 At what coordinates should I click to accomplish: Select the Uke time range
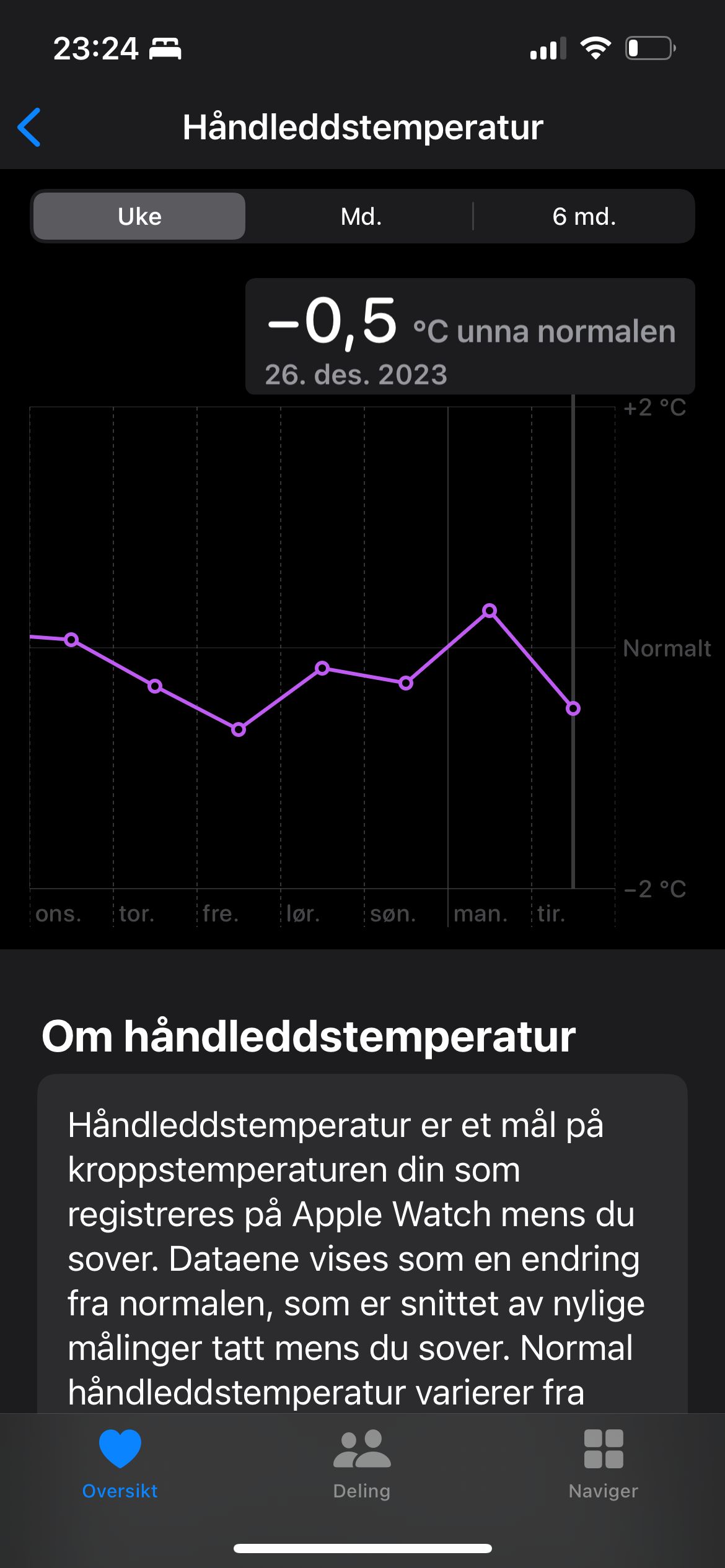[x=139, y=216]
